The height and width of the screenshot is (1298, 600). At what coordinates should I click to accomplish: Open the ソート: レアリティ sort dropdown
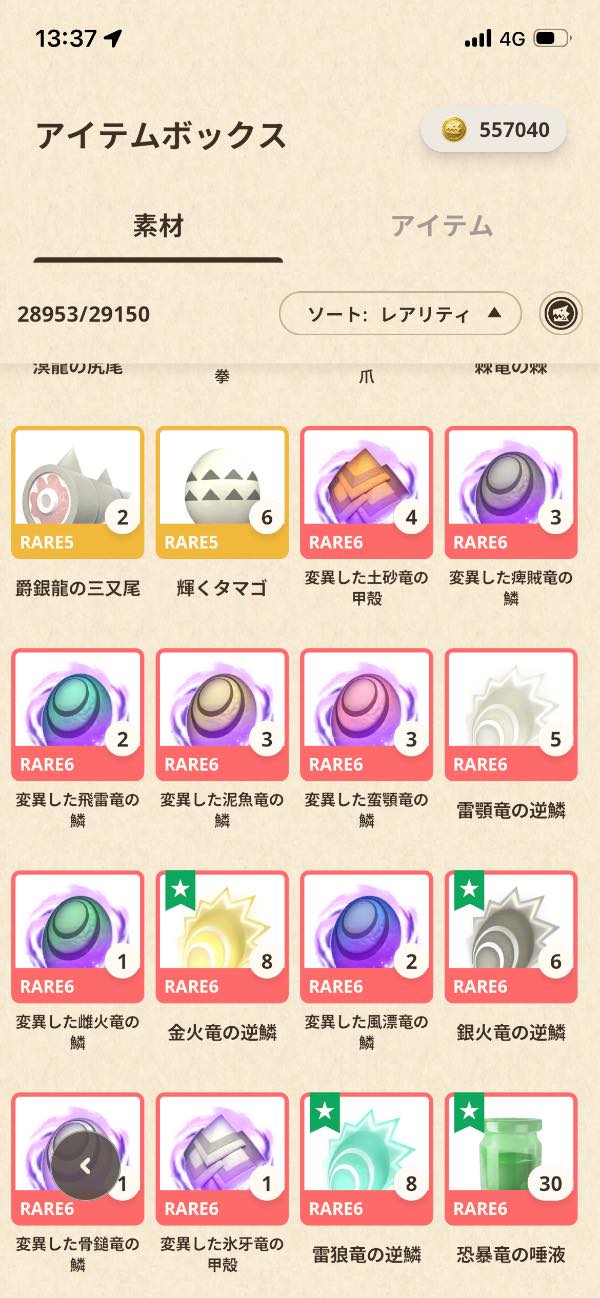click(x=400, y=314)
